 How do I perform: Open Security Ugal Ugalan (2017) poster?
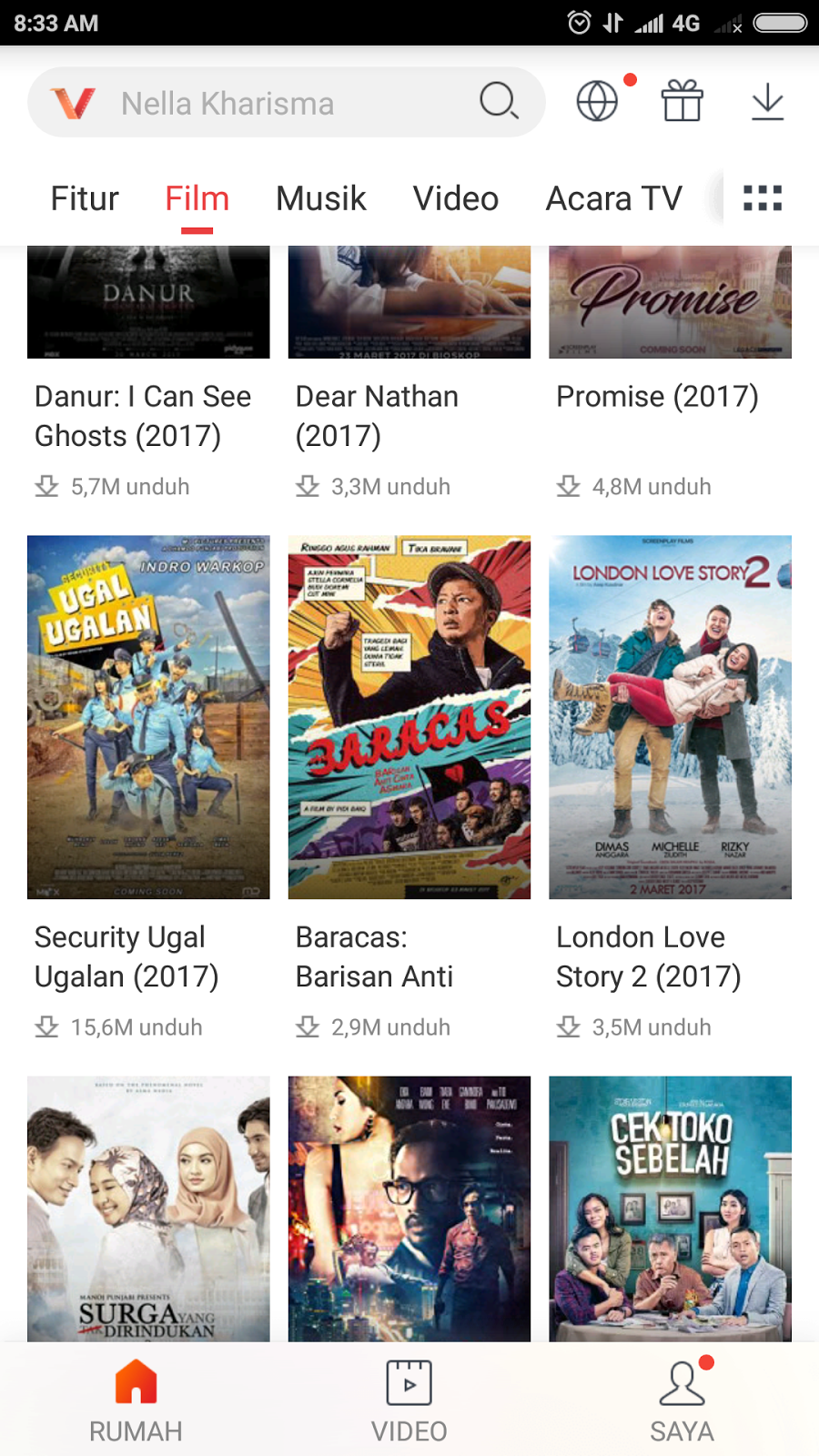[x=148, y=717]
